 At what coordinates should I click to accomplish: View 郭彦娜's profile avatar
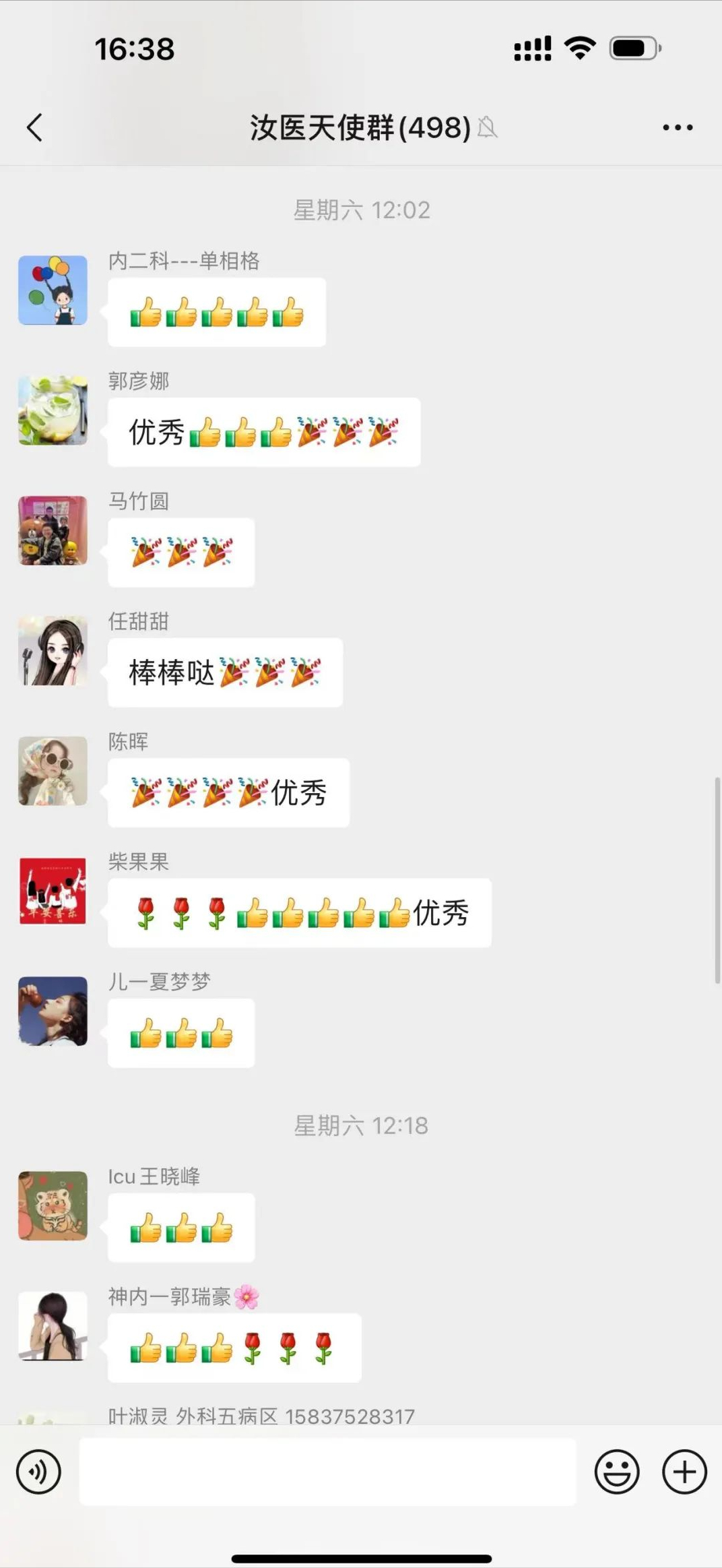point(53,410)
